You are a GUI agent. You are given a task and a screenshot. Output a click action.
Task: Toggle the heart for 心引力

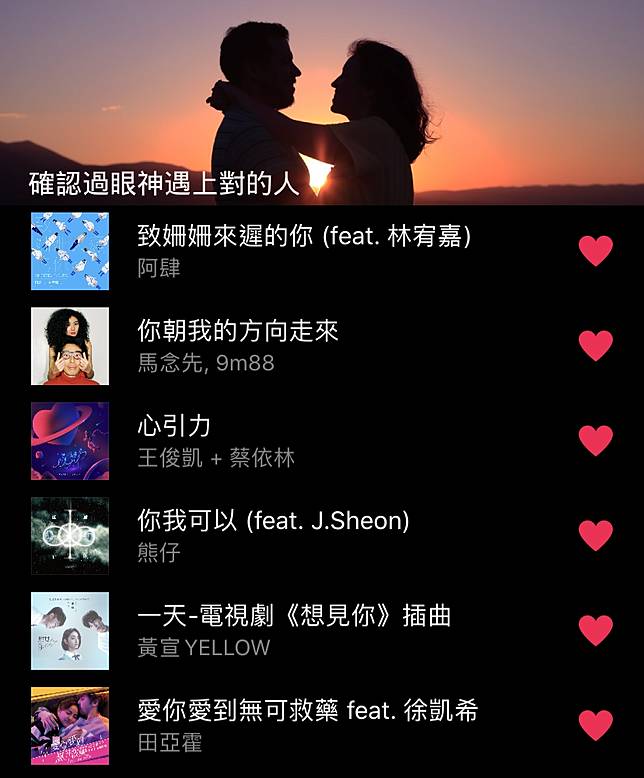[x=596, y=440]
